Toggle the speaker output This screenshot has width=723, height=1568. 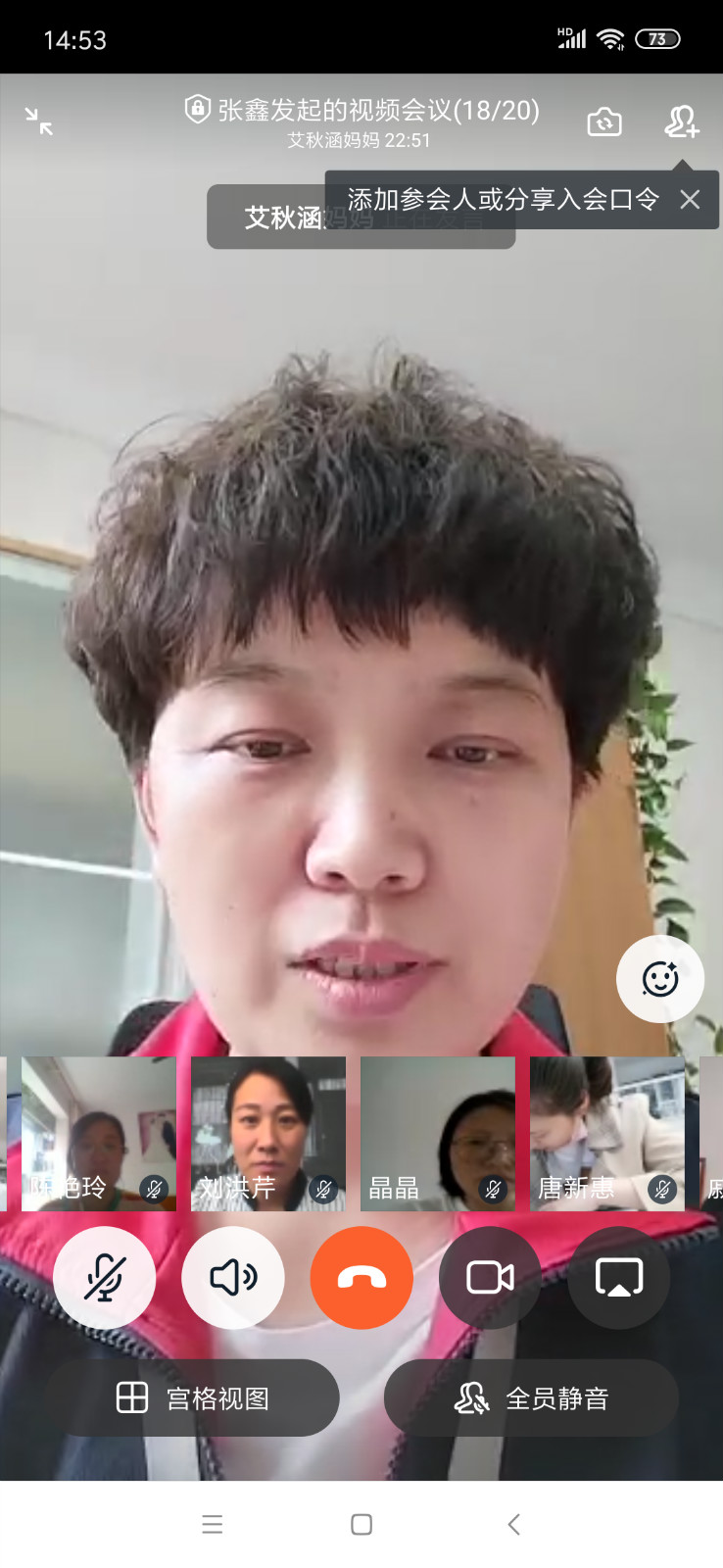pos(233,1278)
